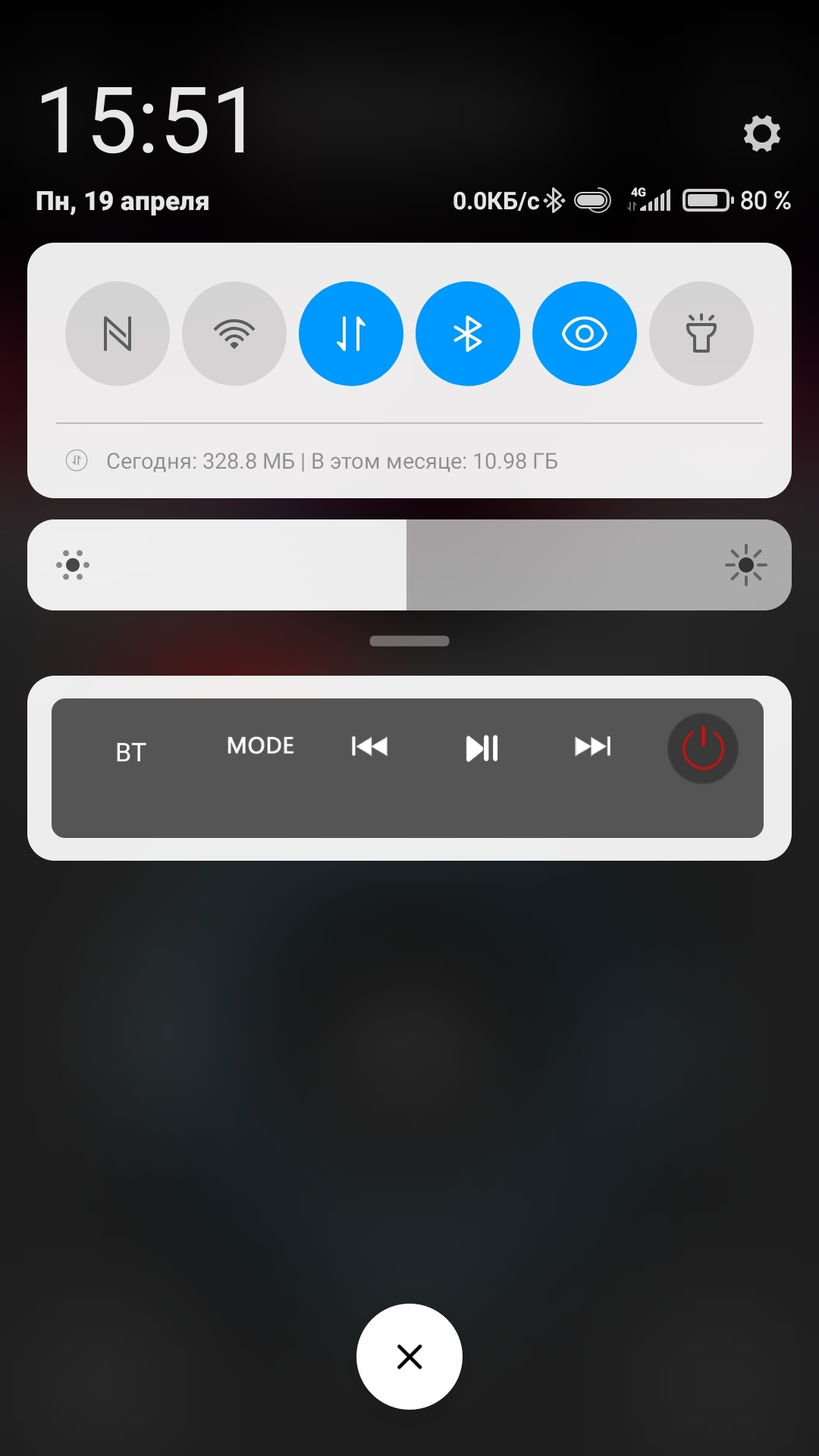Screen dimensions: 819x1456
Task: Tap the MODE button
Action: click(260, 746)
